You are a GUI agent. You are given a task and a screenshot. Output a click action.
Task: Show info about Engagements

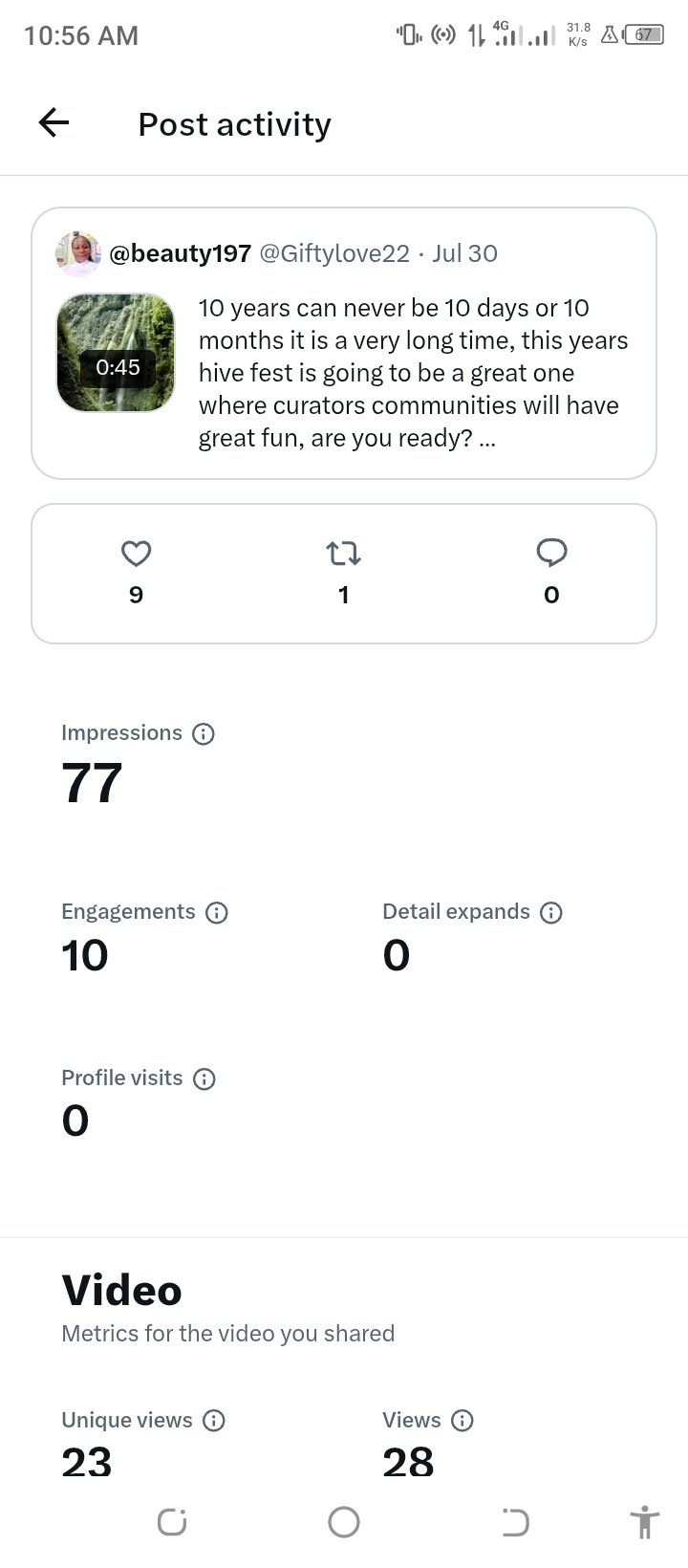coord(217,913)
